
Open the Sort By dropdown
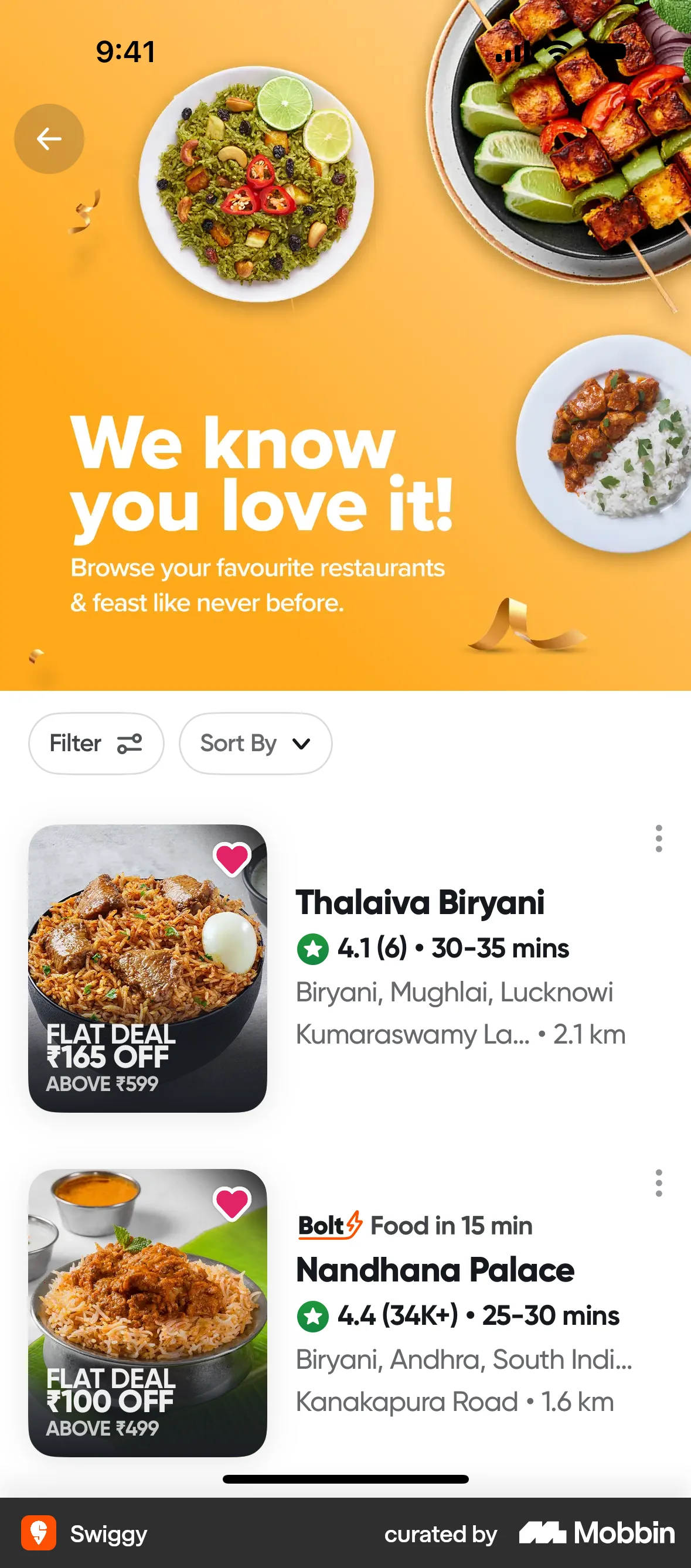click(x=256, y=742)
